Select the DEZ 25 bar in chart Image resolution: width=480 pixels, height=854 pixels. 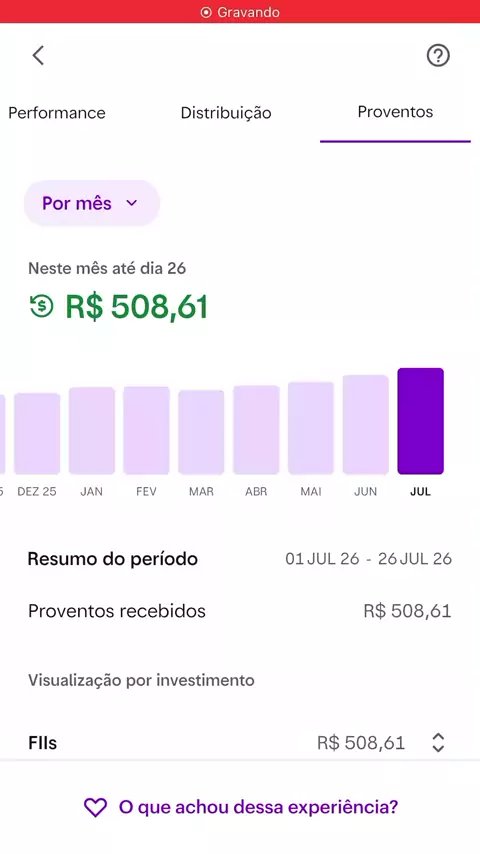(x=37, y=434)
